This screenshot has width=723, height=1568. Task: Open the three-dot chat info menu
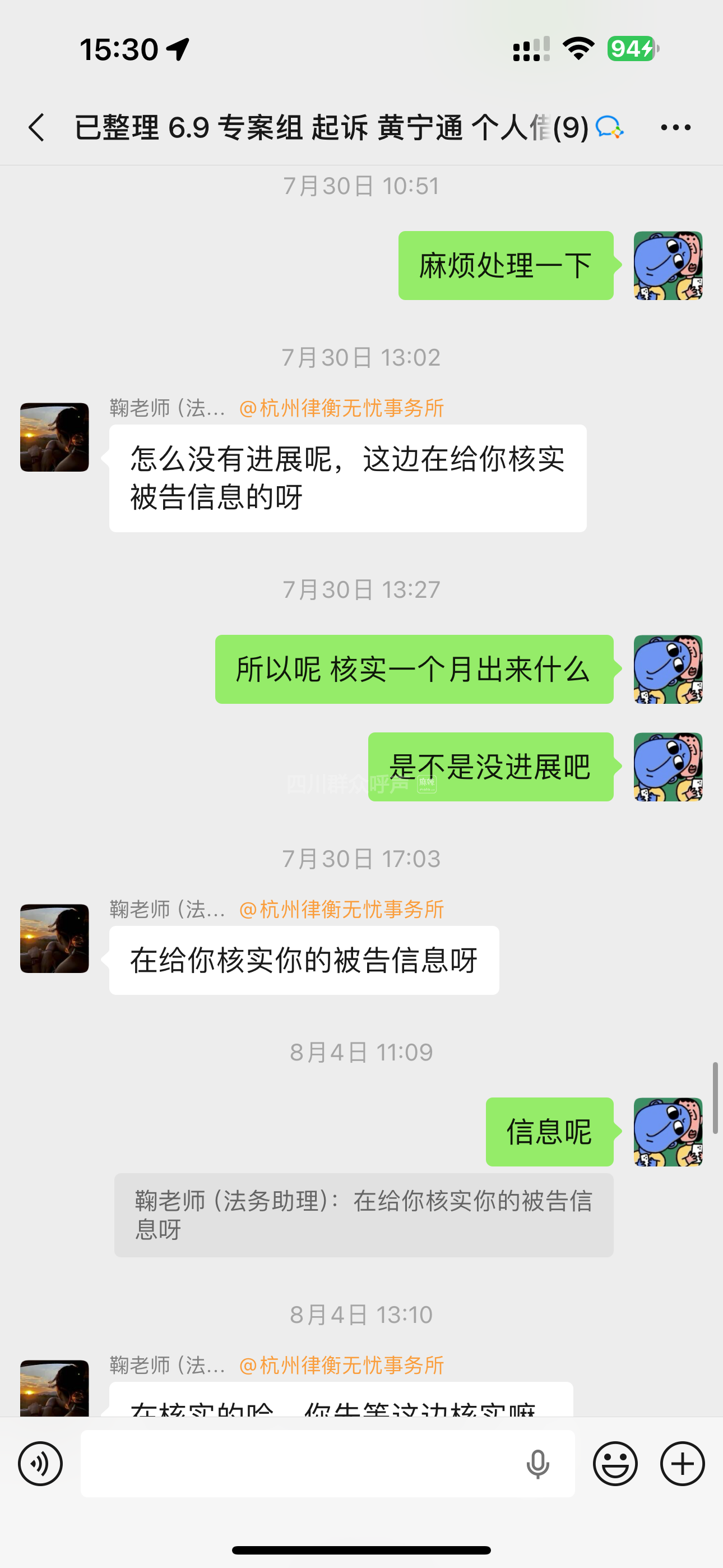point(675,128)
